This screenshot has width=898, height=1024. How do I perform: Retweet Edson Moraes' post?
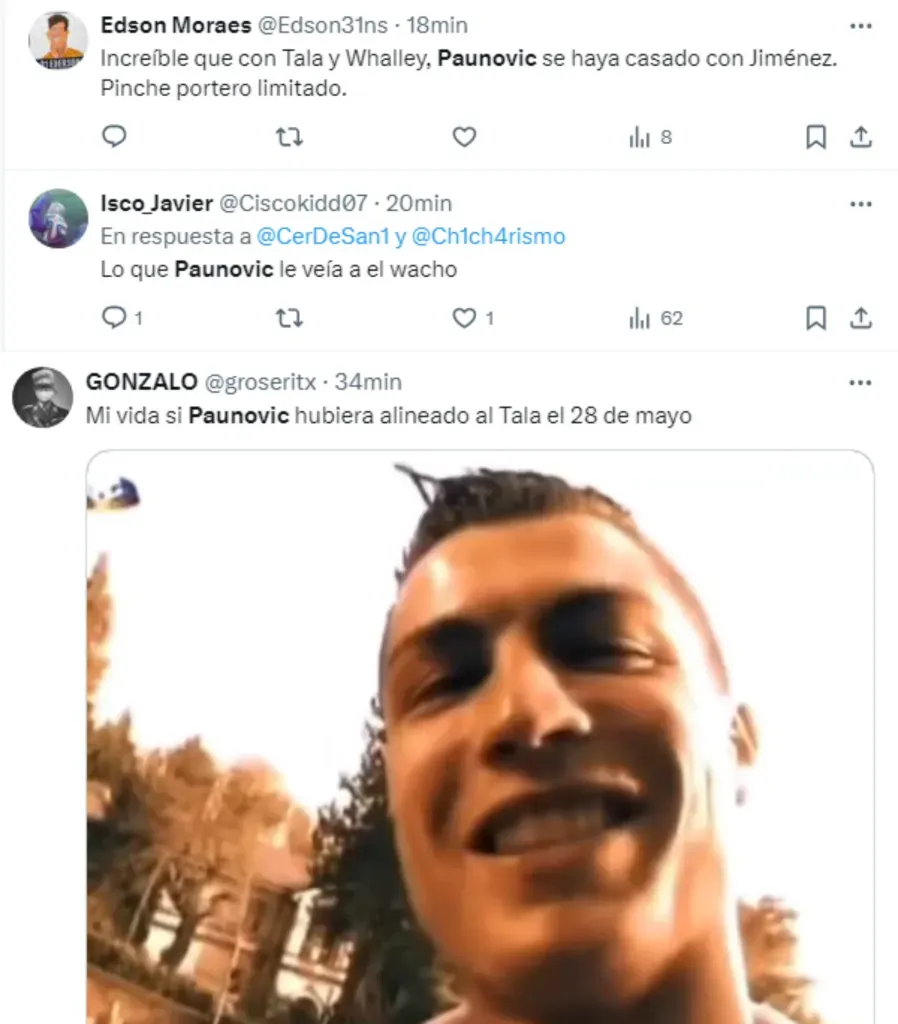tap(289, 138)
